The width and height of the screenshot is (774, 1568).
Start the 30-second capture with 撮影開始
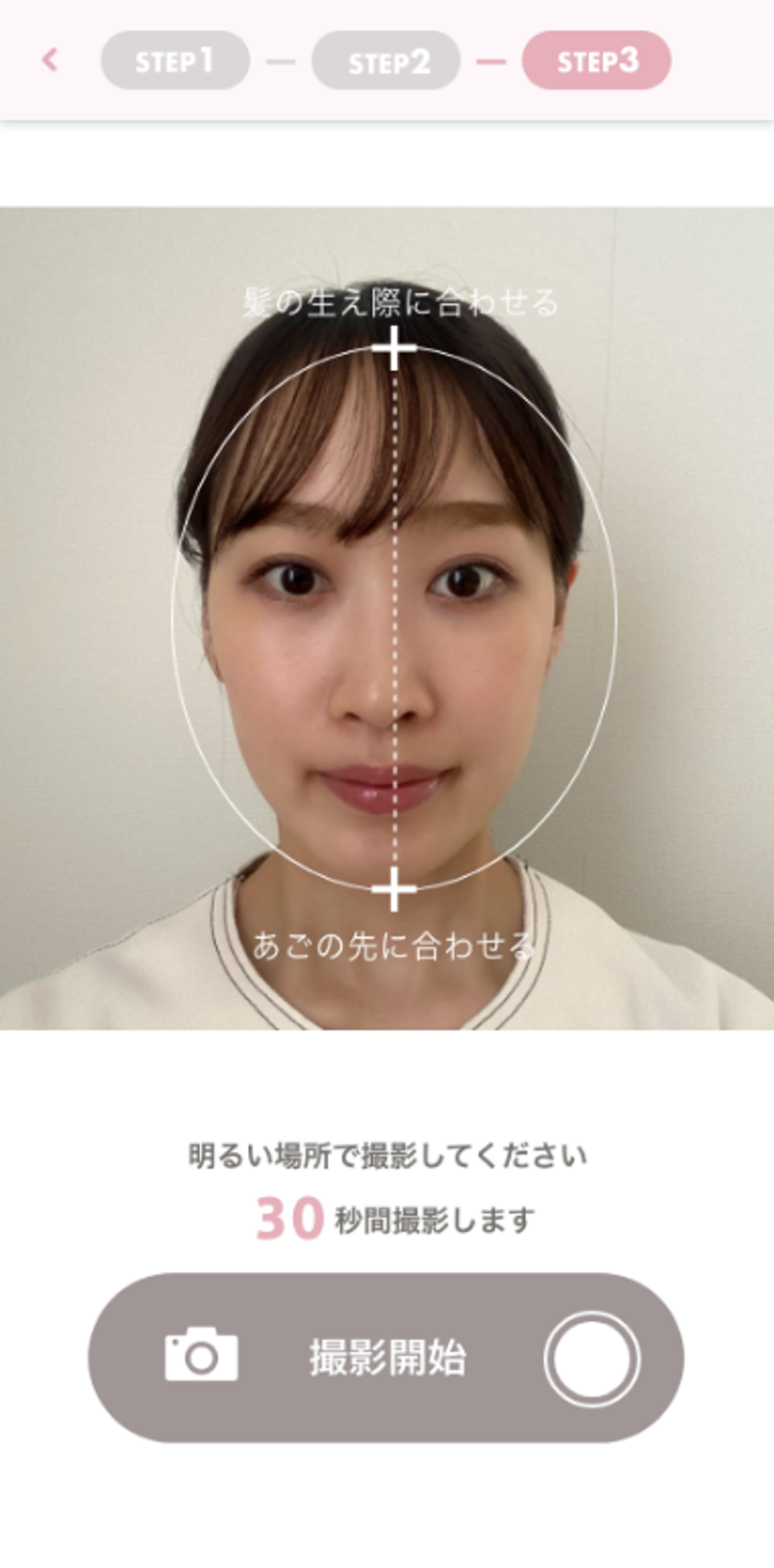[386, 1356]
